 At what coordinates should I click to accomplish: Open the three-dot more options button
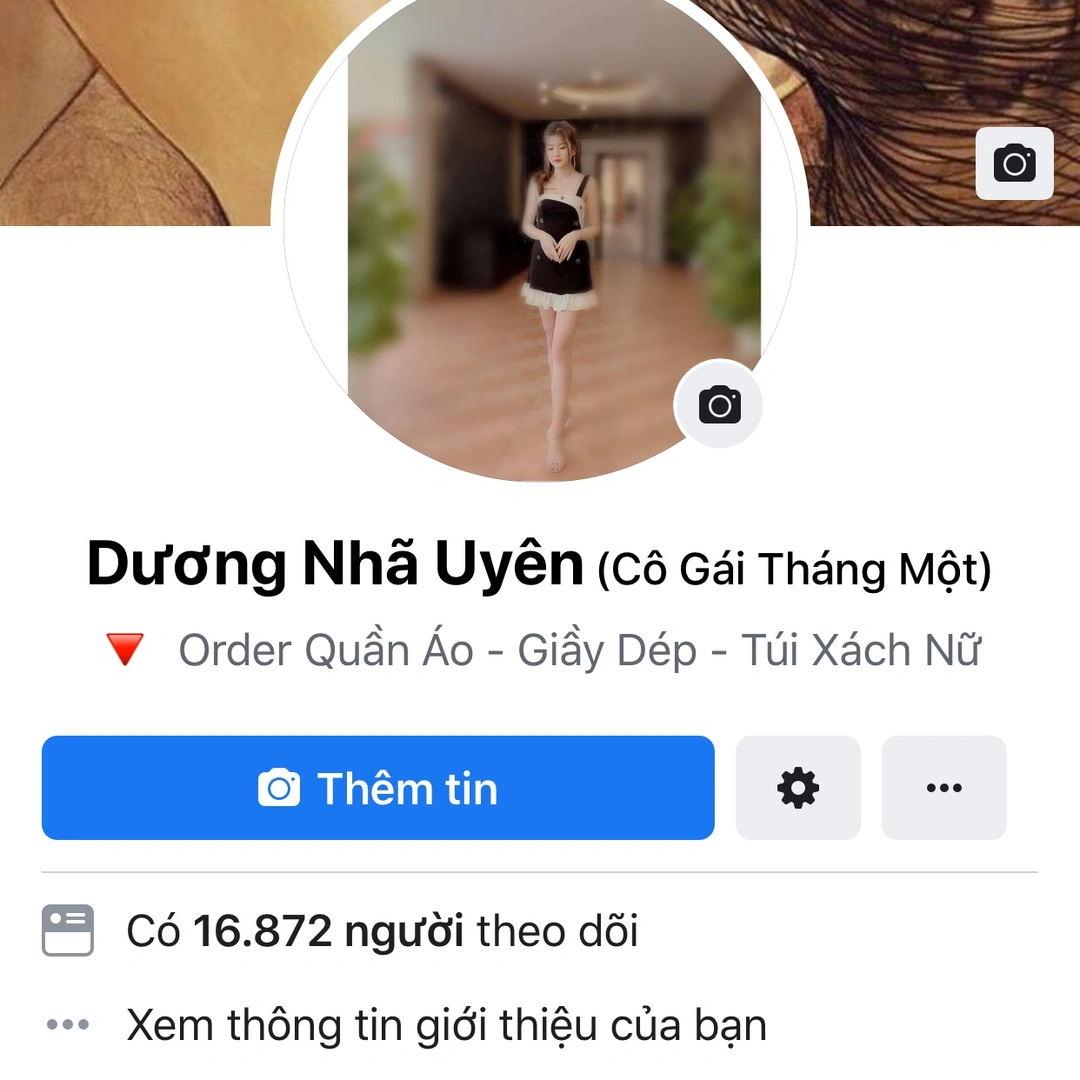[x=943, y=788]
